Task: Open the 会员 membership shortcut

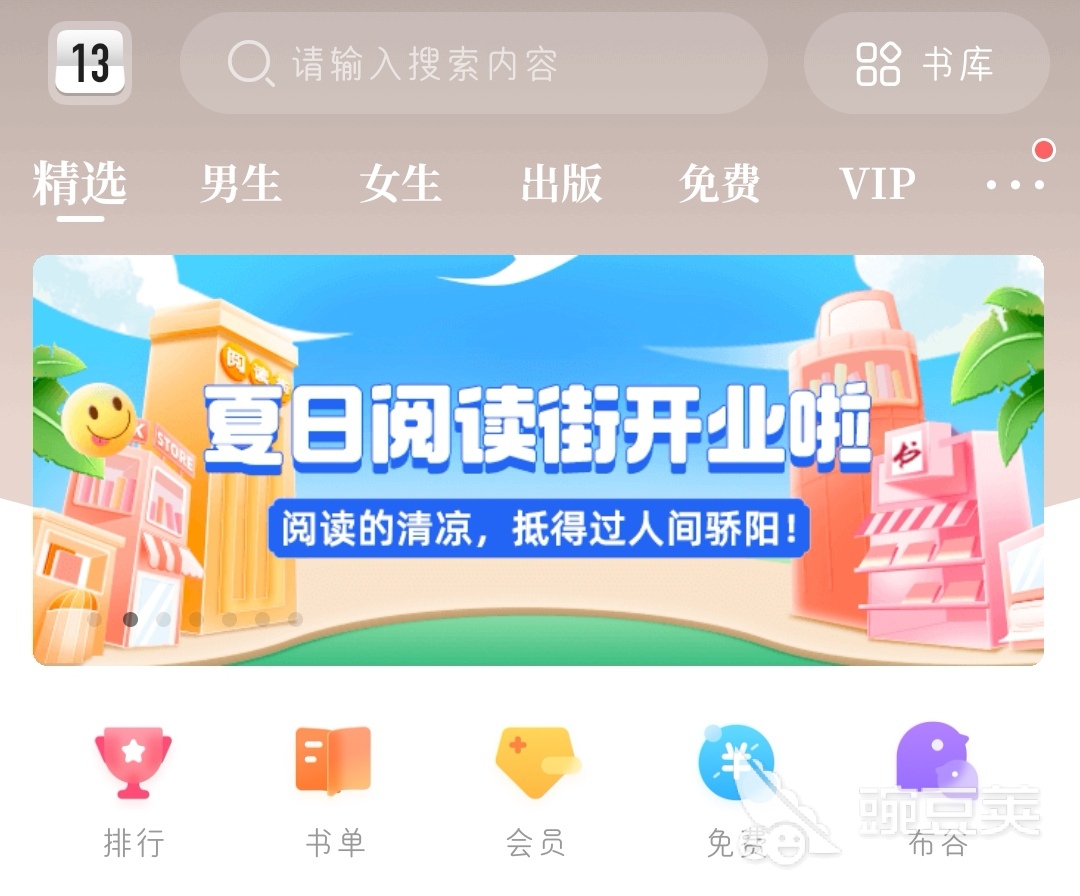Action: [x=536, y=790]
